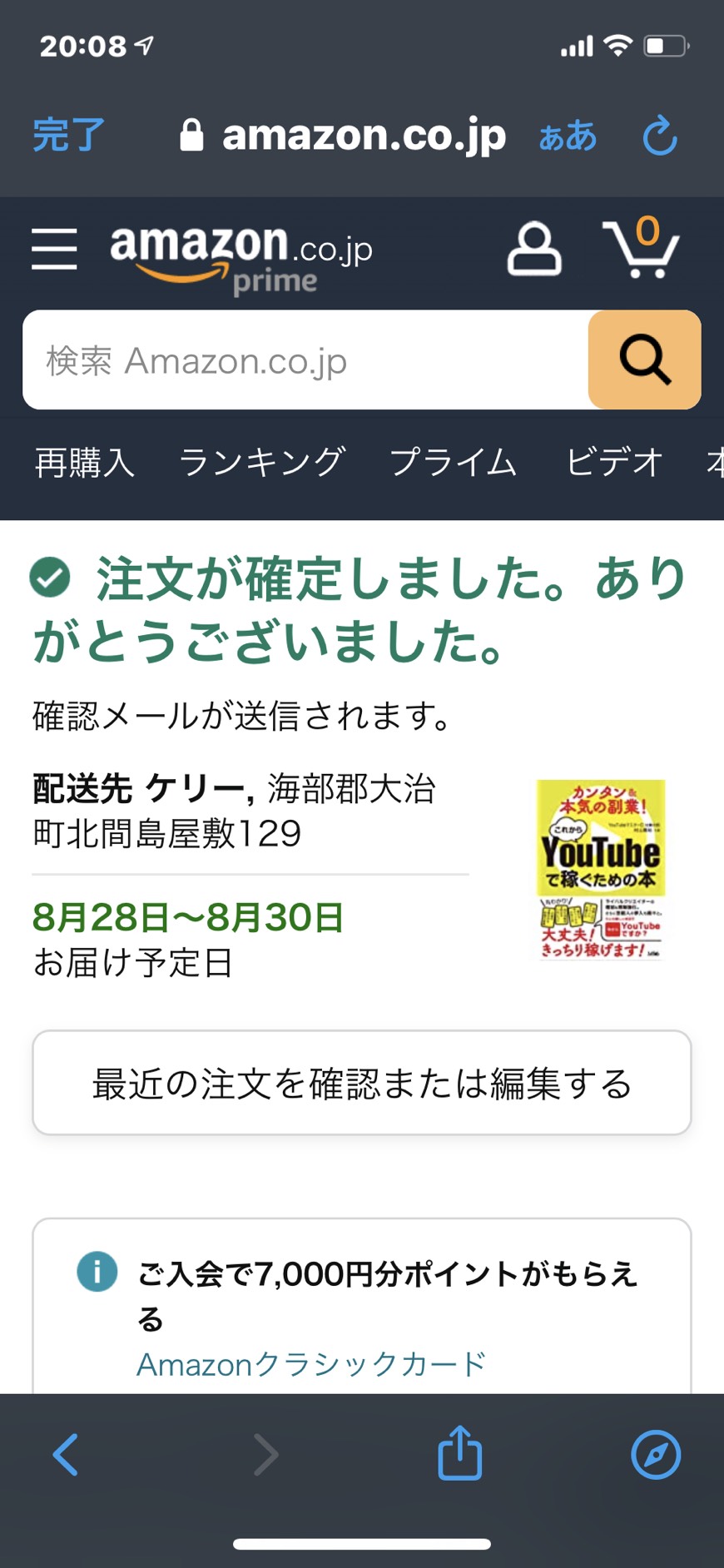The width and height of the screenshot is (724, 1568).
Task: Focus the 検索 Amazon.co.jp search field
Action: 305,360
